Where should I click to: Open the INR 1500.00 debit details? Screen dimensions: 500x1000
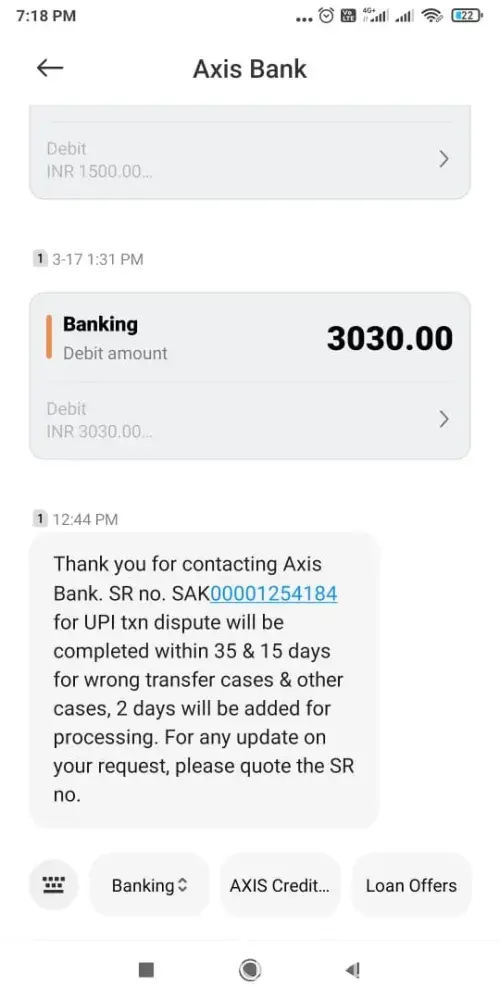[249, 159]
